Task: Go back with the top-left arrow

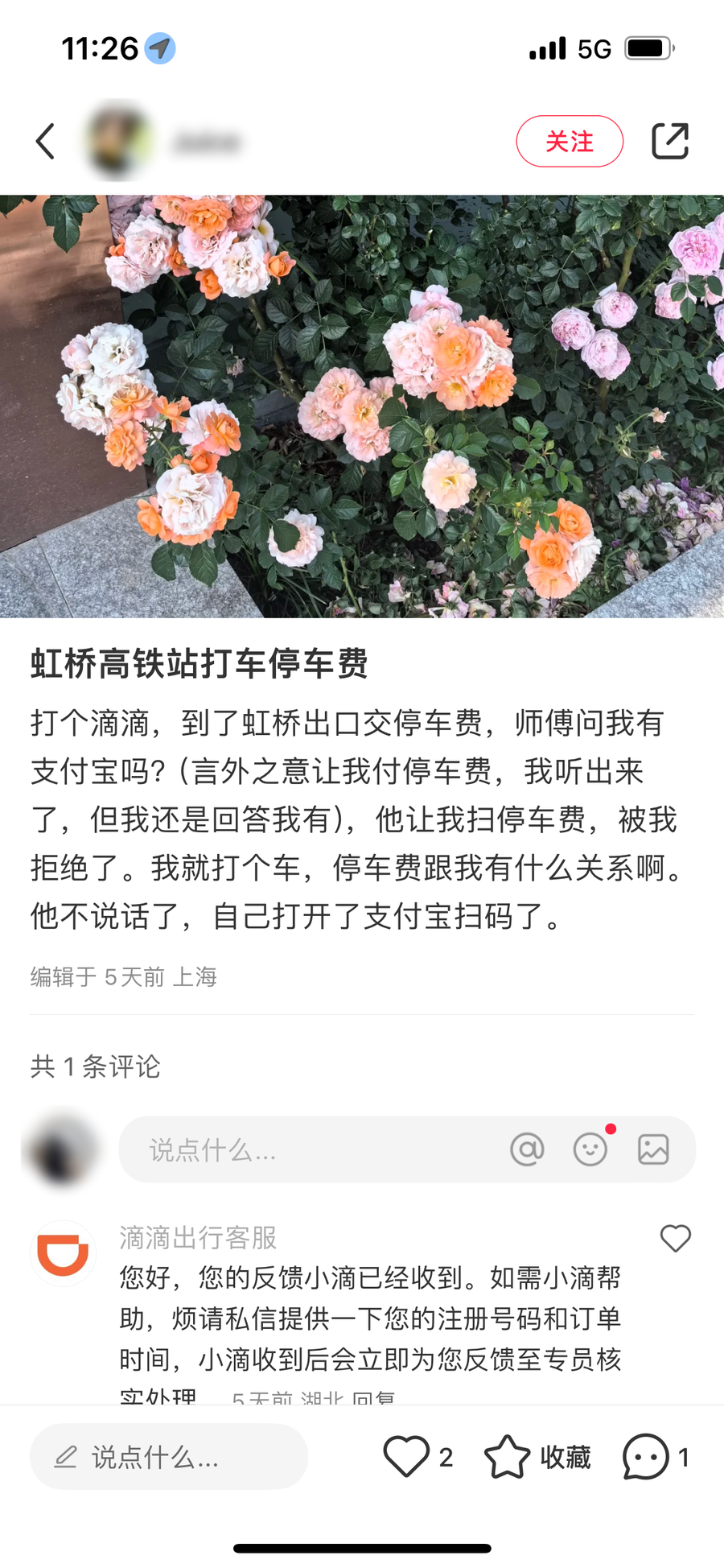Action: [x=46, y=142]
